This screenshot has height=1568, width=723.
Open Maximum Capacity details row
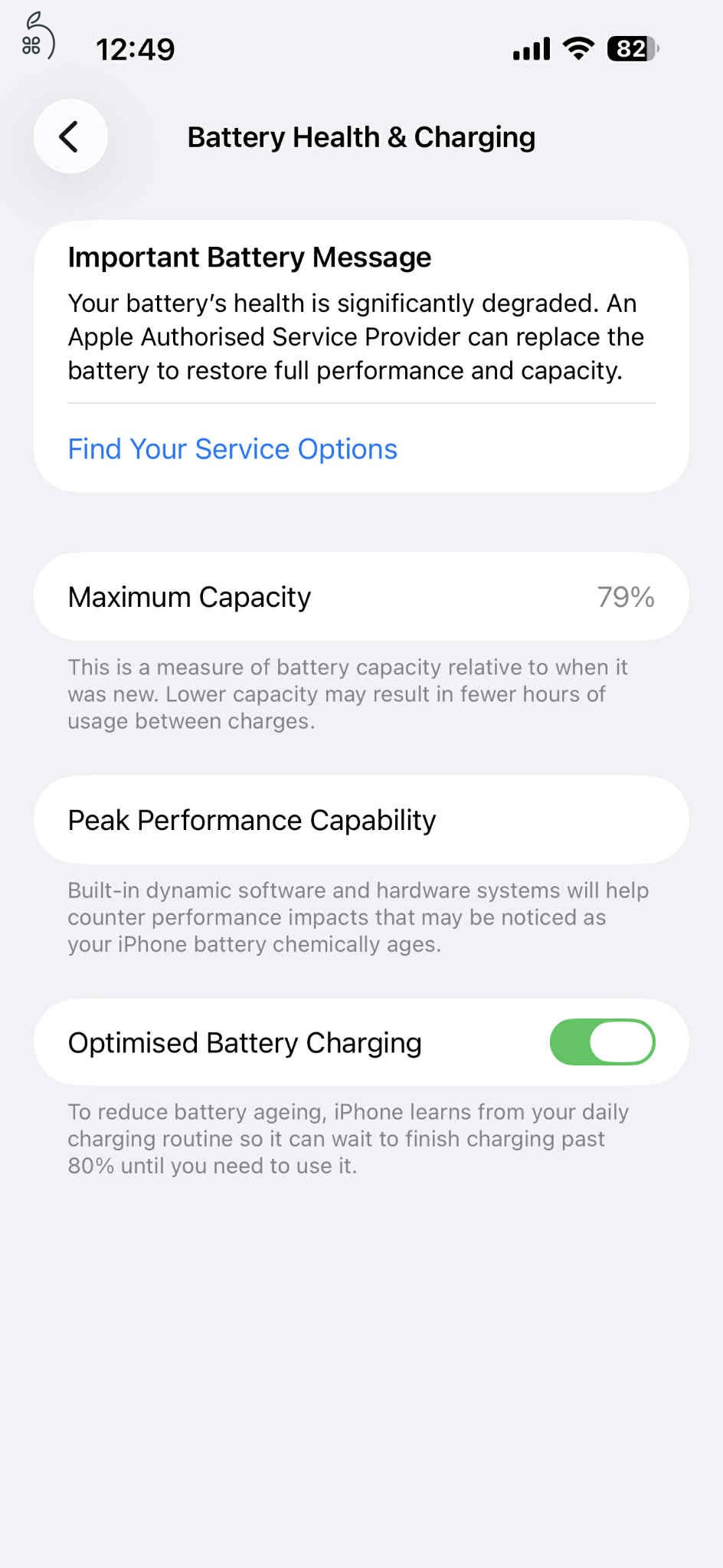361,596
